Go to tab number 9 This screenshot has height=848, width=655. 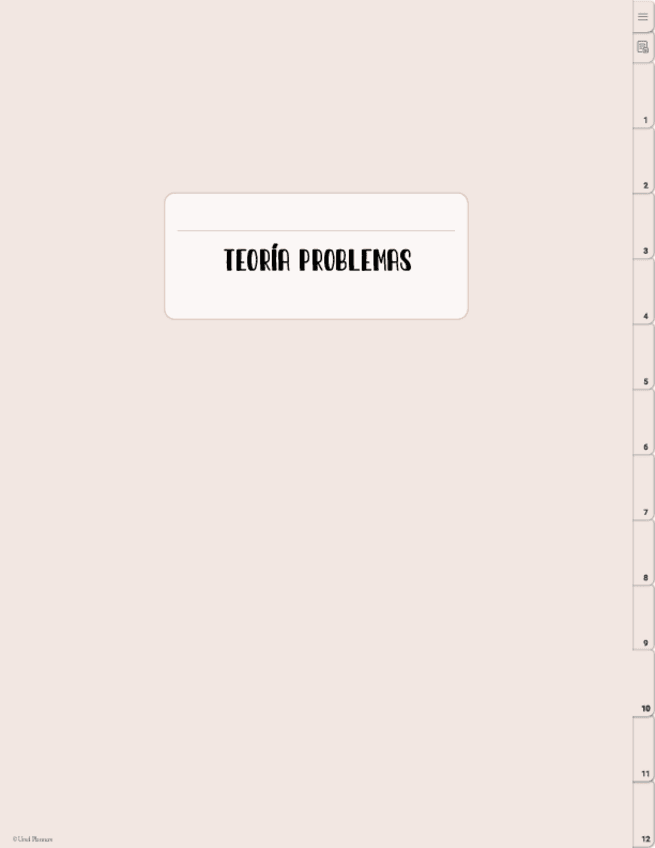tap(644, 620)
